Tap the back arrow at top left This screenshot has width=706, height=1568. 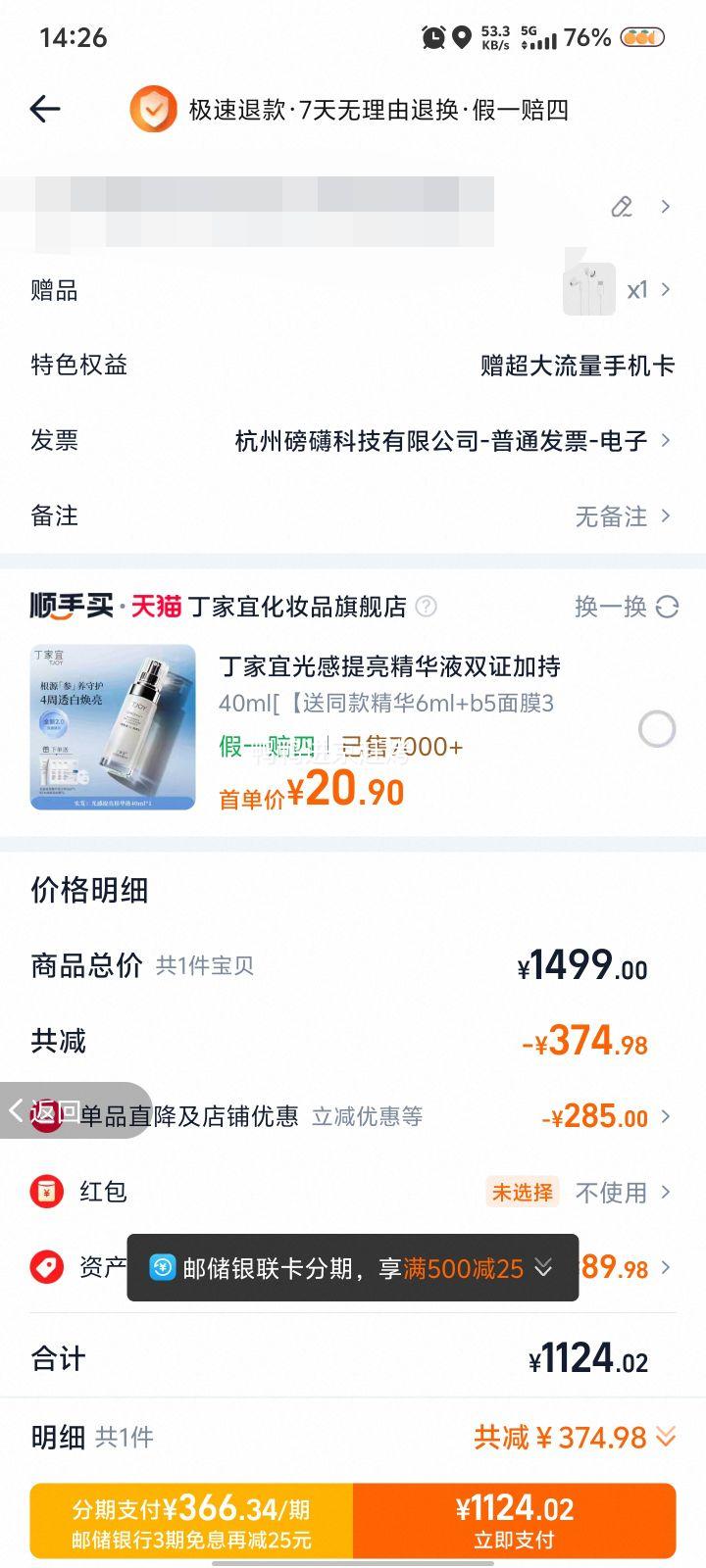click(x=44, y=110)
